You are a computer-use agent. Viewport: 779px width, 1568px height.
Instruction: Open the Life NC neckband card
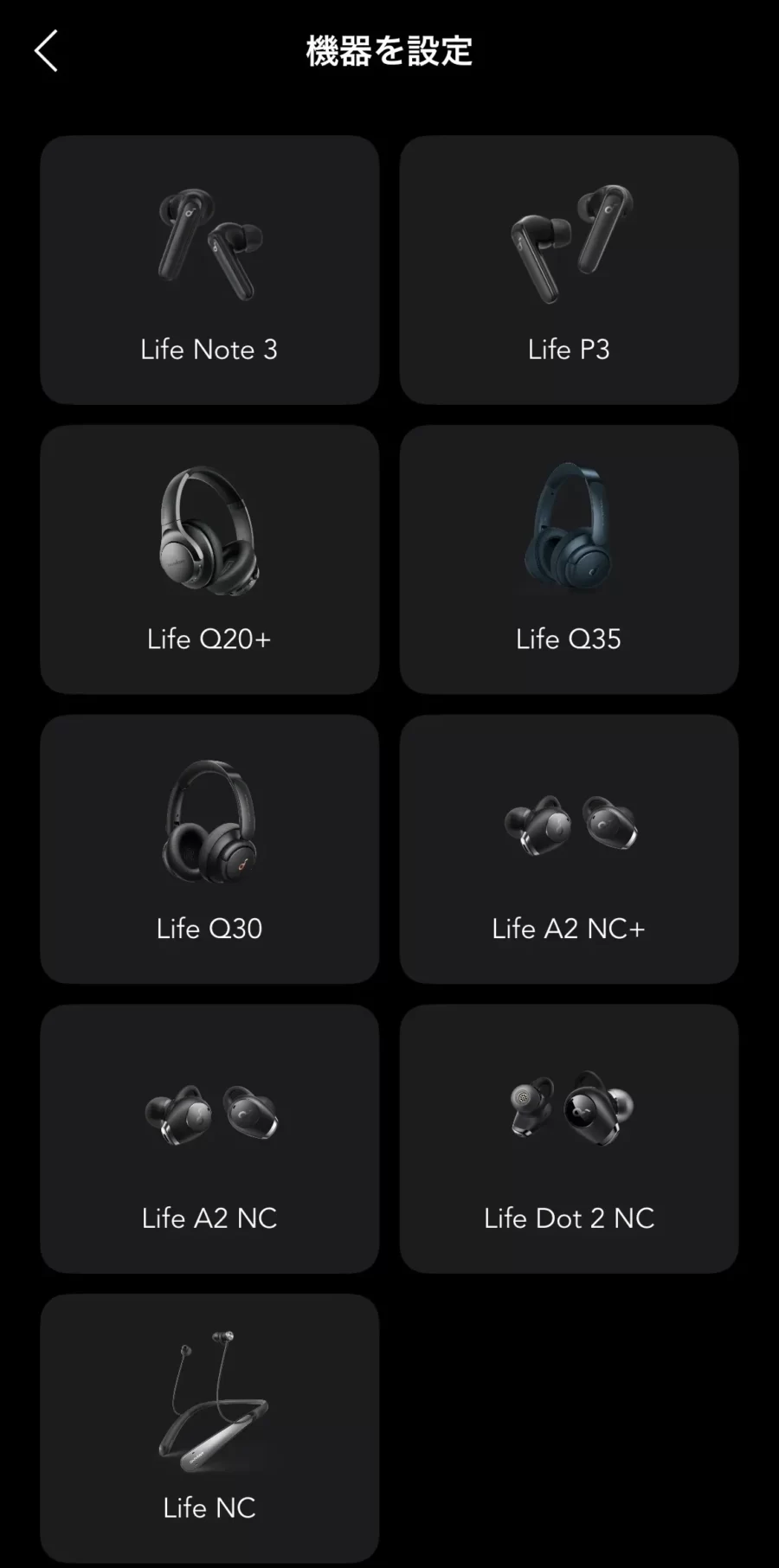tap(209, 1428)
